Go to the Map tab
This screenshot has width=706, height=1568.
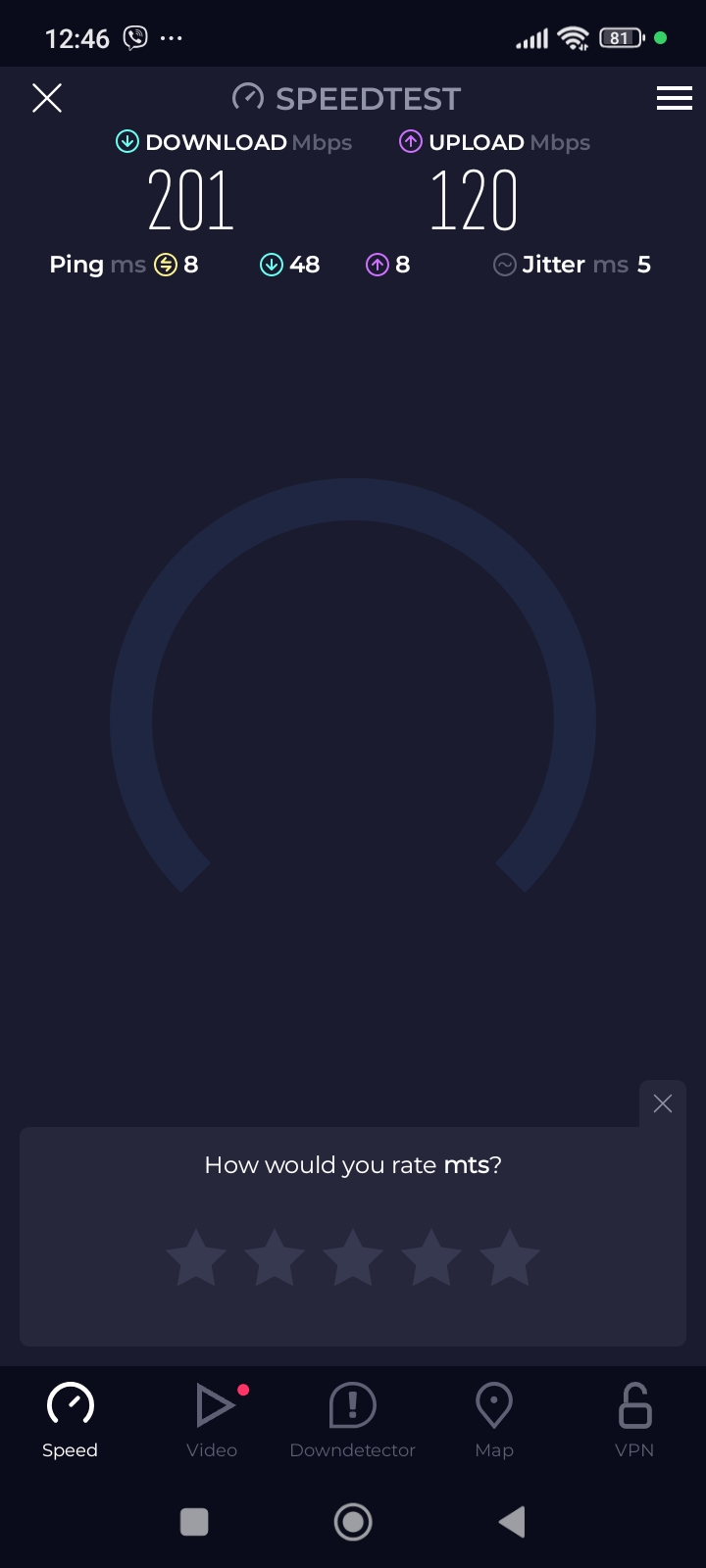pos(494,1419)
